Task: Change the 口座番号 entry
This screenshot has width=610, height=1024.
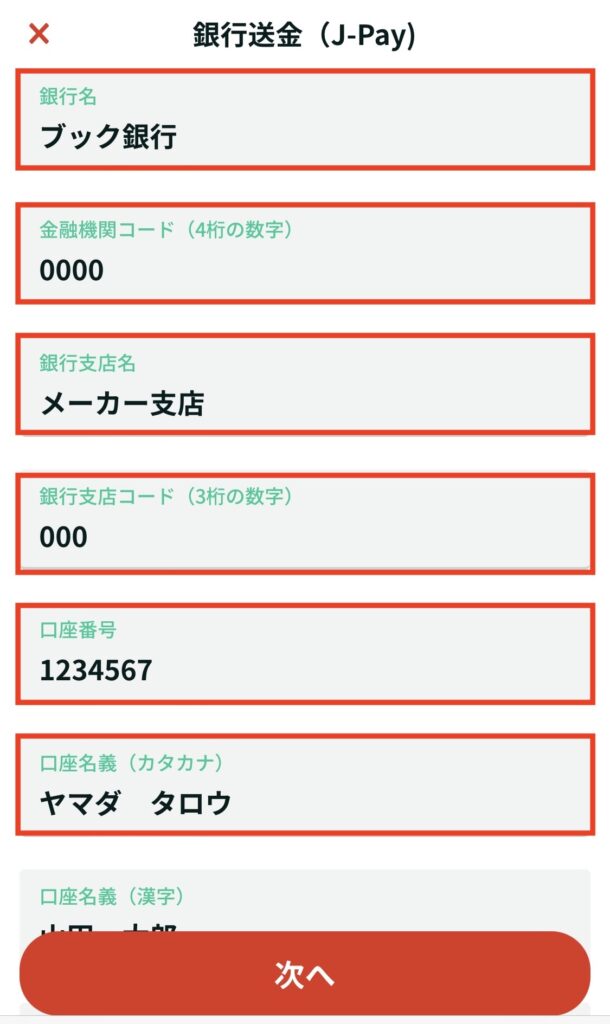Action: (x=305, y=653)
